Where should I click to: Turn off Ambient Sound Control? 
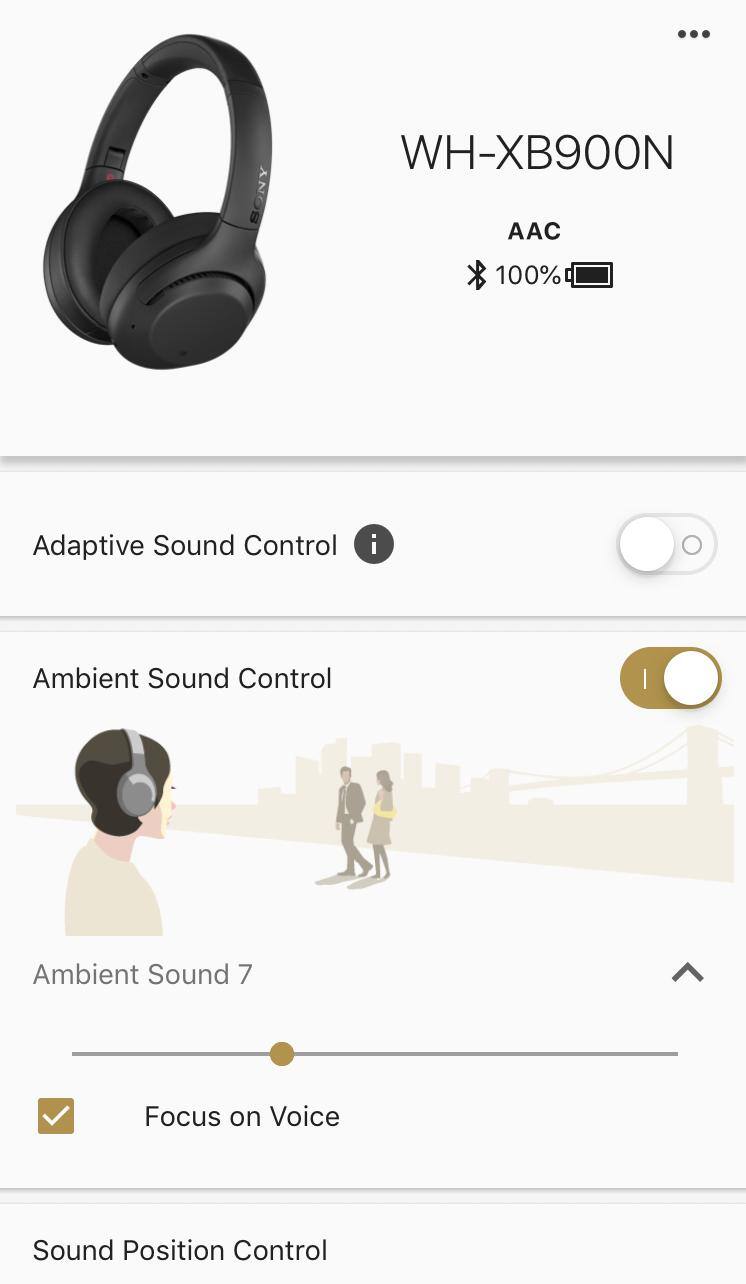(x=670, y=678)
